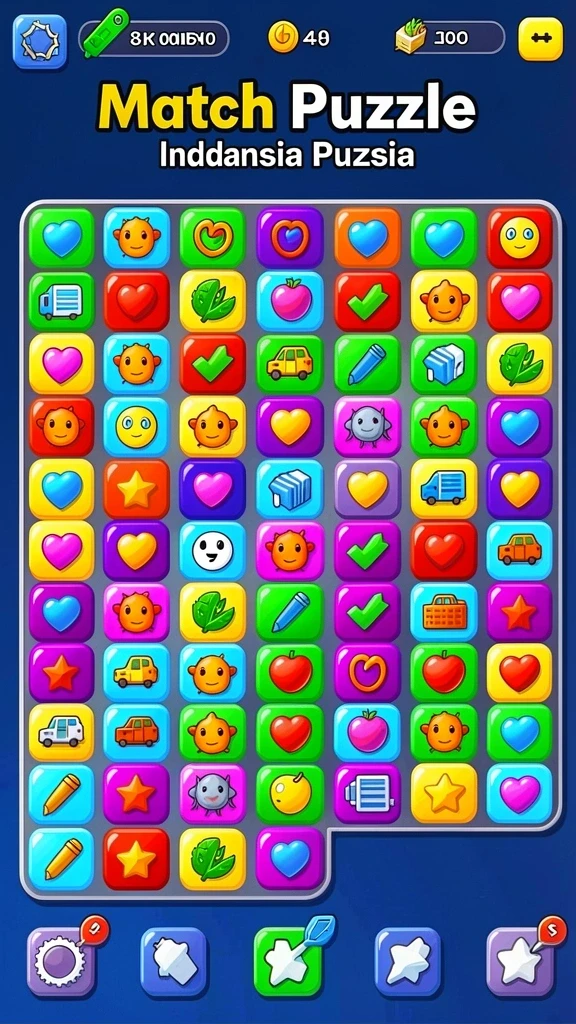Image resolution: width=576 pixels, height=1024 pixels.
Task: Tap the smiley face on the red tile
Action: point(520,238)
